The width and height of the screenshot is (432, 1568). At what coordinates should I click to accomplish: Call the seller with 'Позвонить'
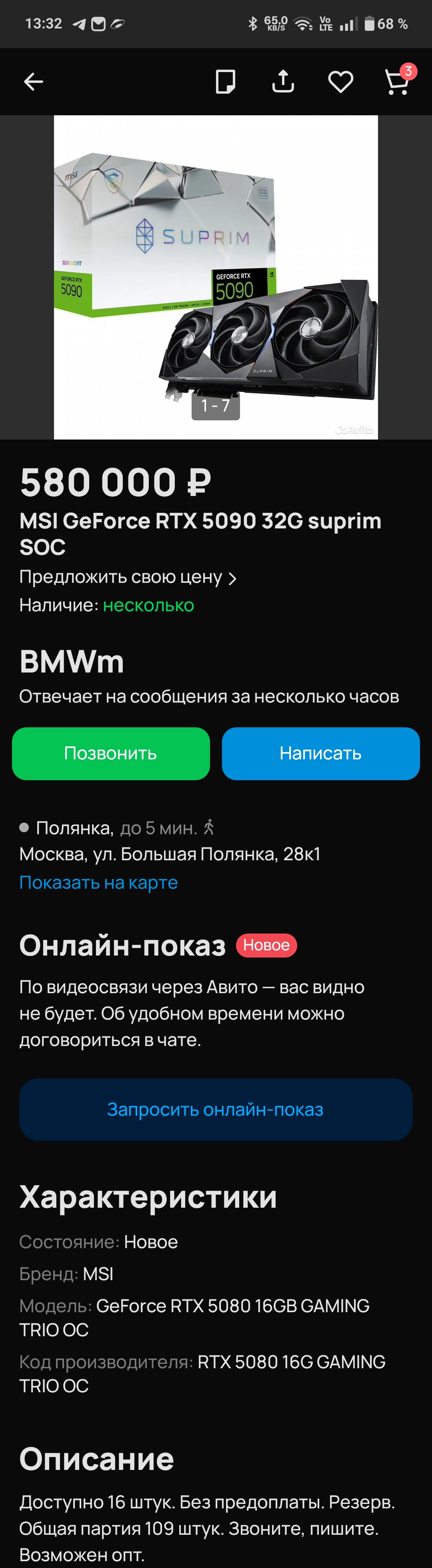click(111, 753)
